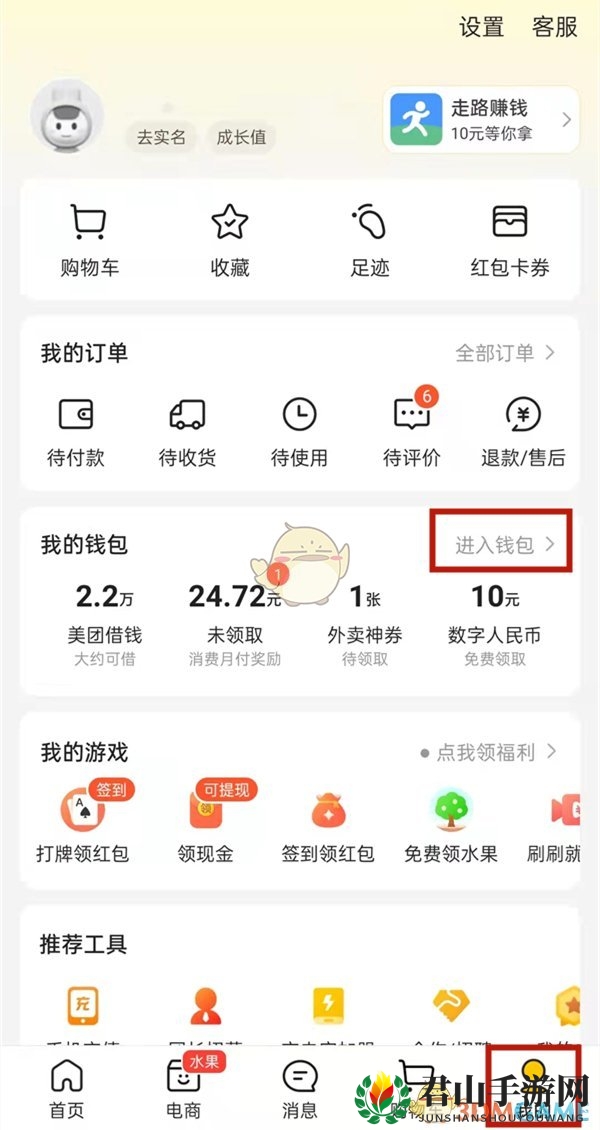The width and height of the screenshot is (600, 1130).
Task: Open 成长值 chip
Action: point(241,137)
